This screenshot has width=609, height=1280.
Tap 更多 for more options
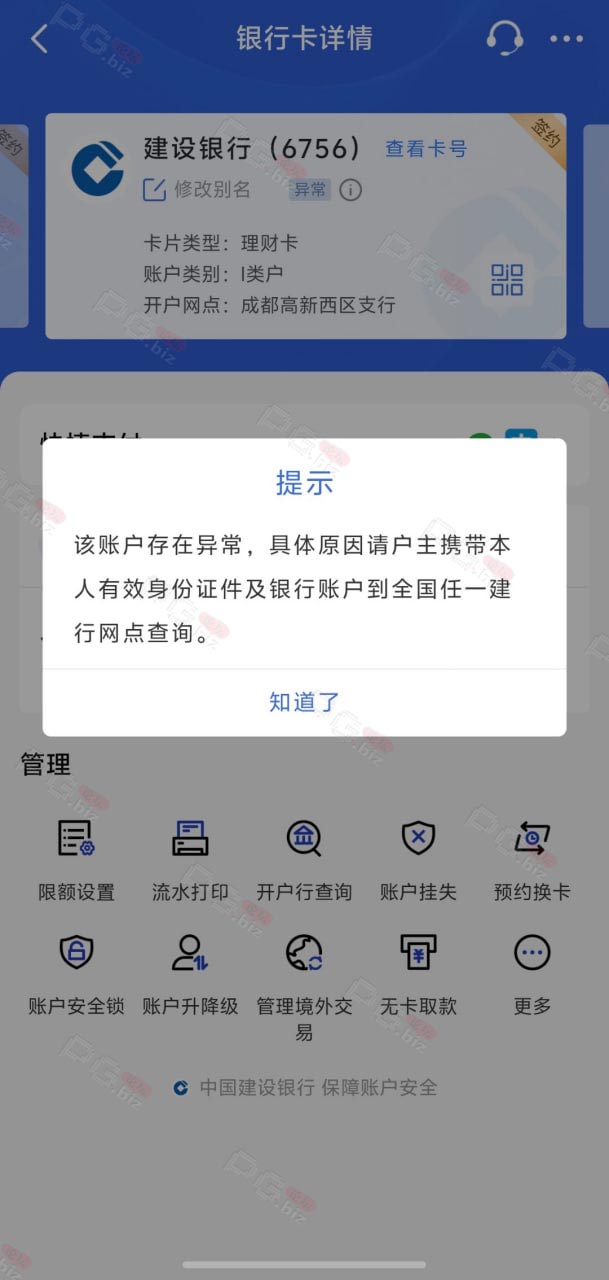click(x=532, y=975)
